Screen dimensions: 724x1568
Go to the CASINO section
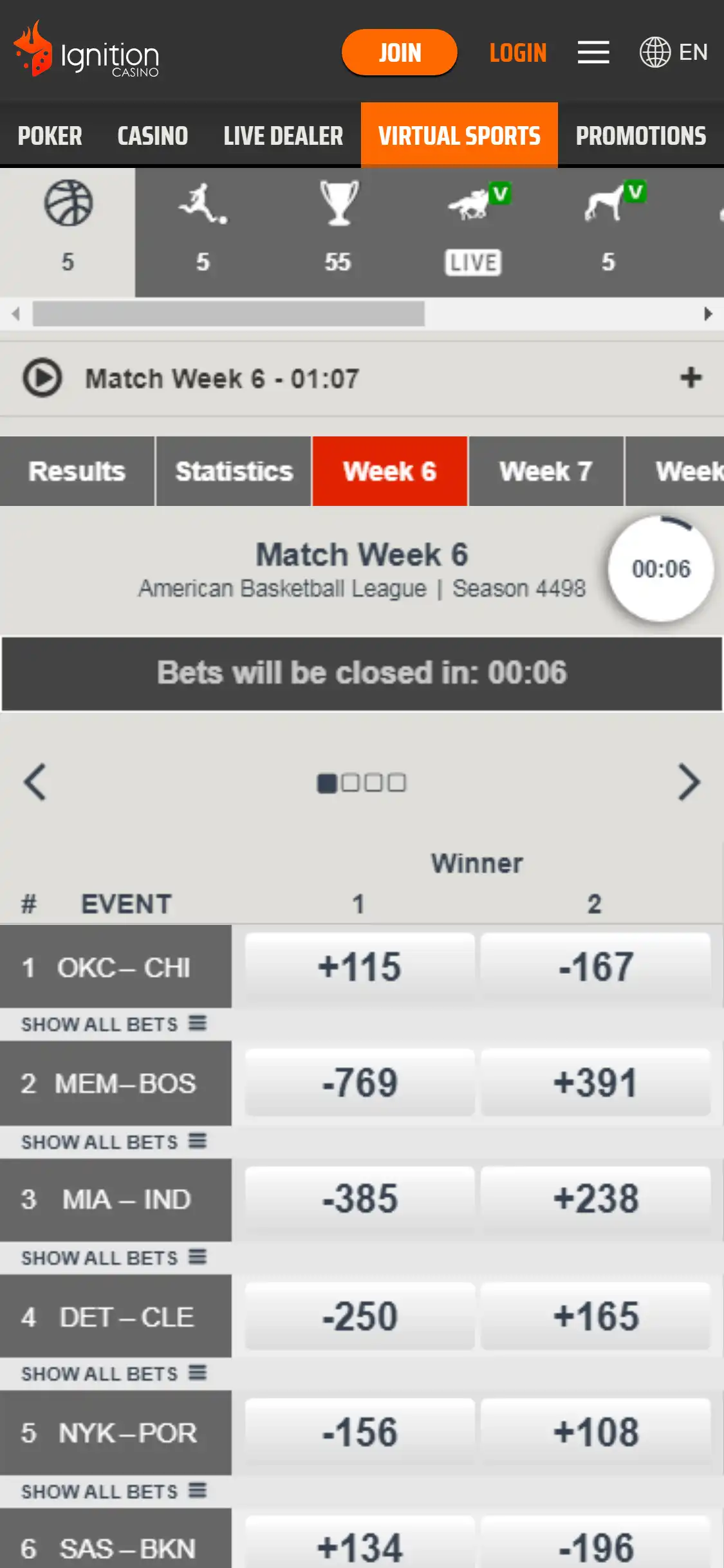(x=153, y=136)
